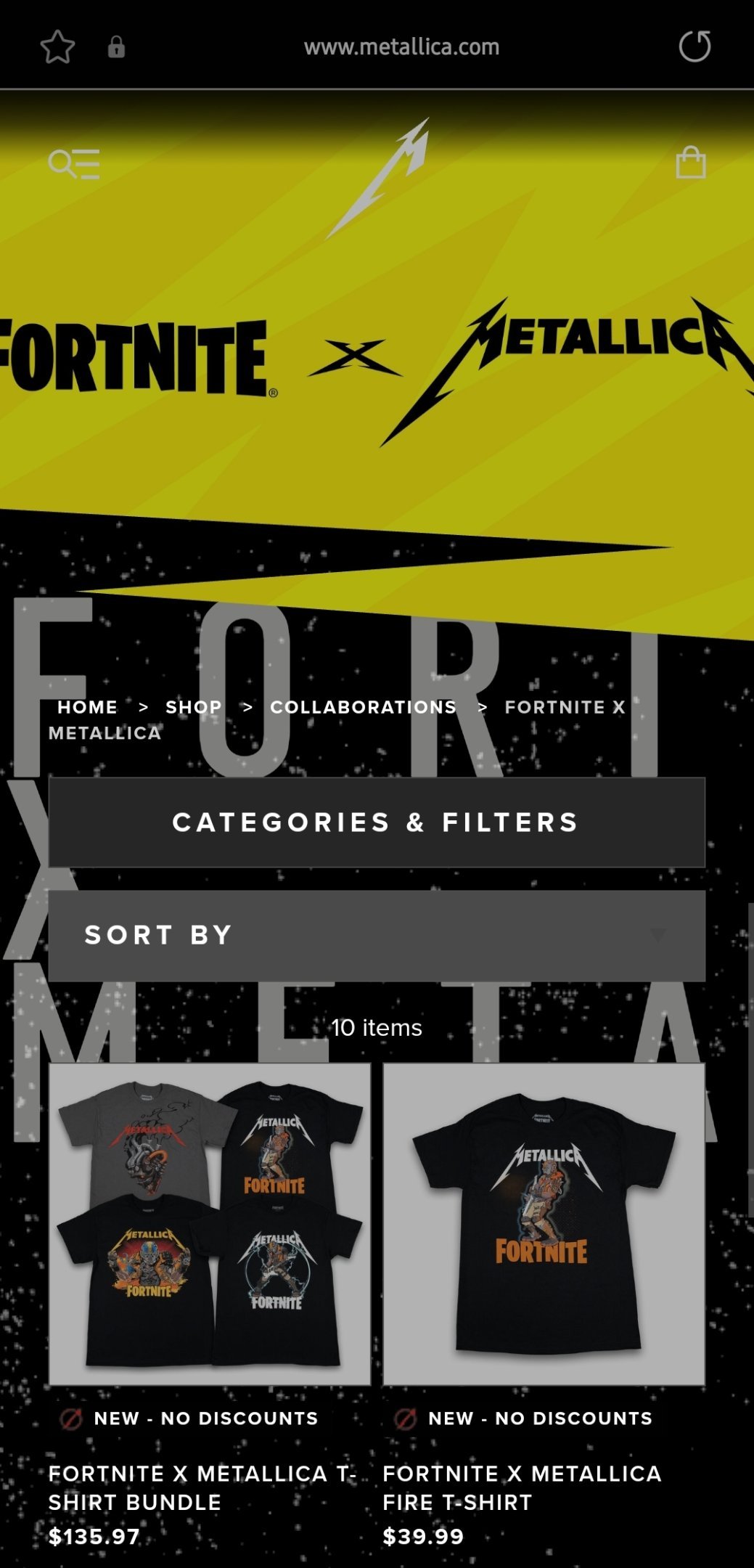This screenshot has height=1568, width=754.
Task: Open the Collaborations breadcrumb
Action: [x=364, y=707]
